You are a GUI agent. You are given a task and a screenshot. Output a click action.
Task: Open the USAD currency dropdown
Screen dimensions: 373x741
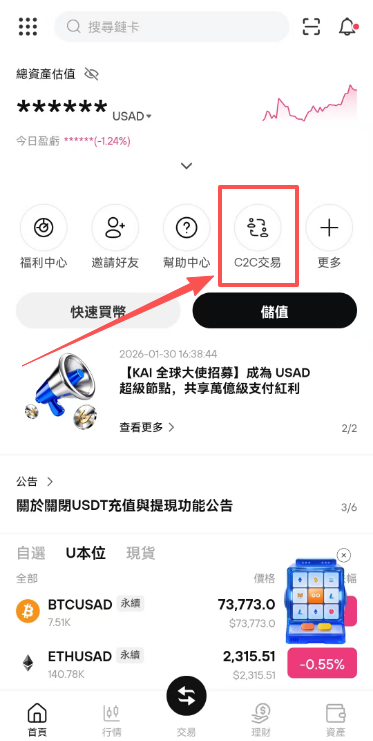tap(132, 116)
